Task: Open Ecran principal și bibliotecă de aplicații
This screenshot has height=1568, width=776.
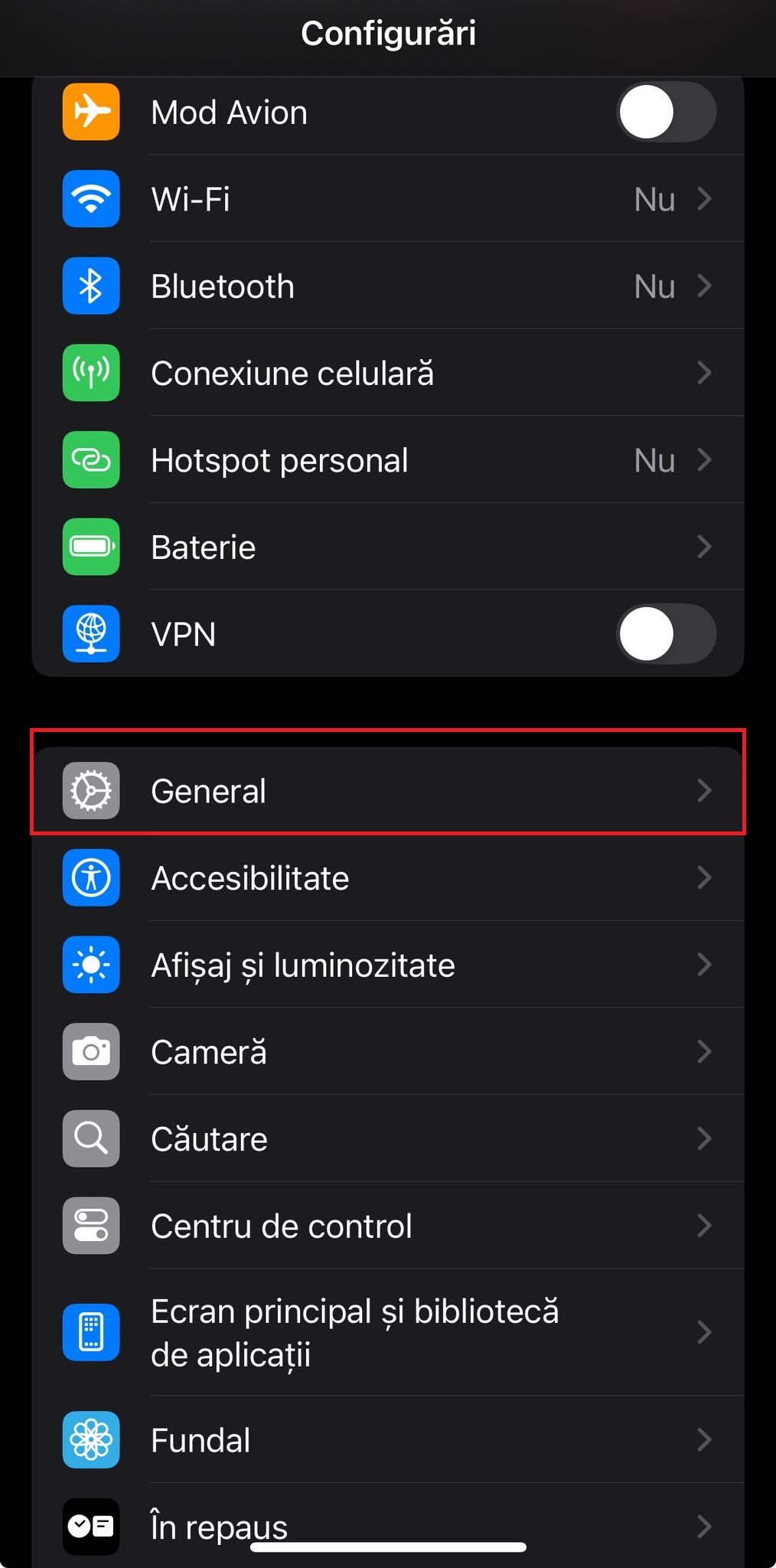Action: [387, 1333]
